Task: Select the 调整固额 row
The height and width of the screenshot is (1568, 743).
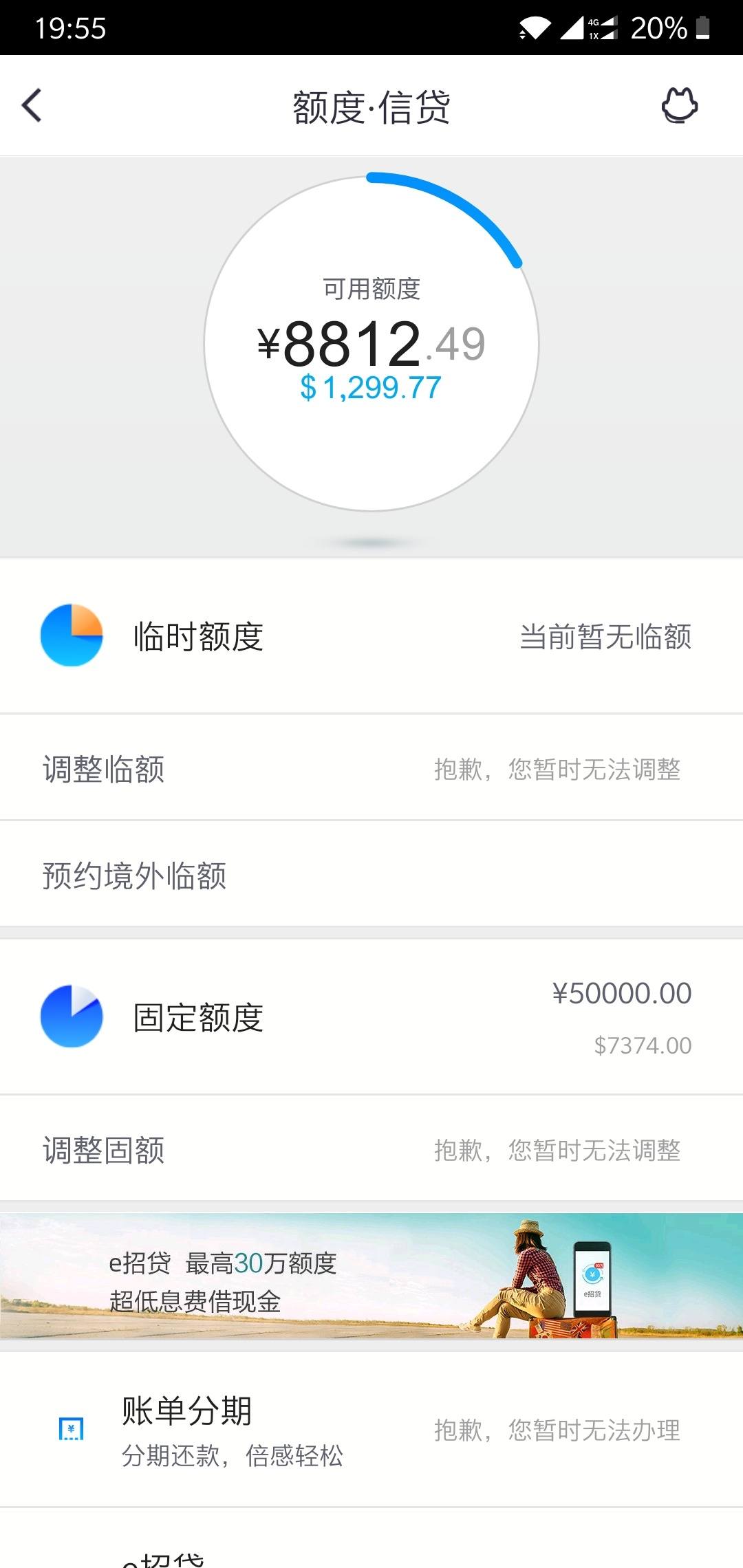Action: (371, 1149)
